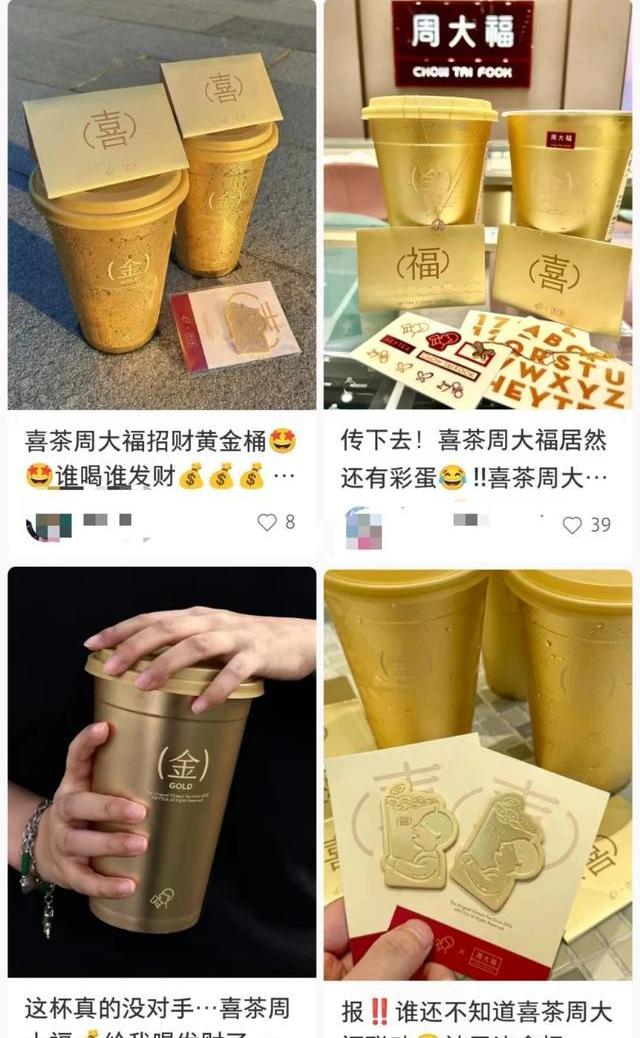This screenshot has width=640, height=1038.
Task: Like the 彩蛋 post with 39 likes
Action: 572,525
